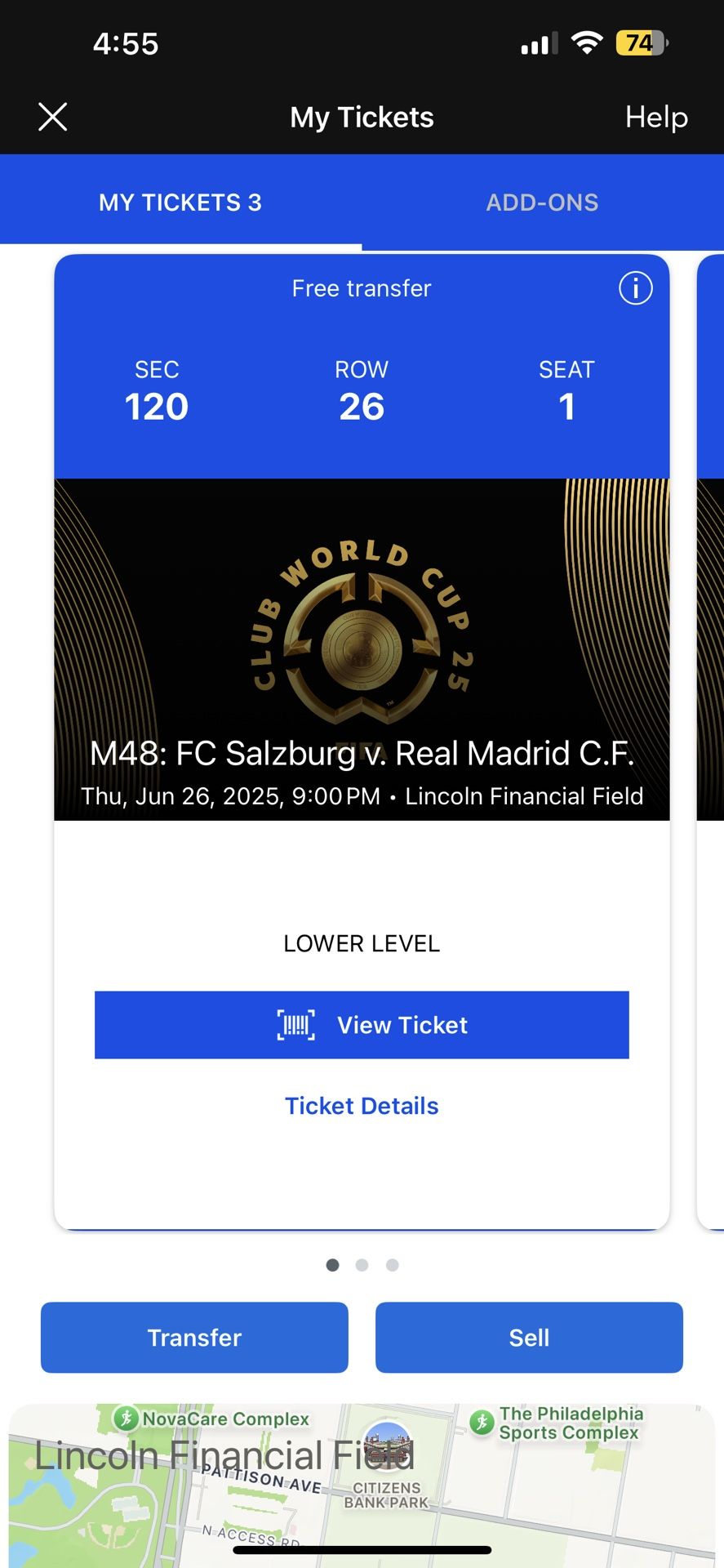Tap the second page indicator dot

coord(362,1265)
